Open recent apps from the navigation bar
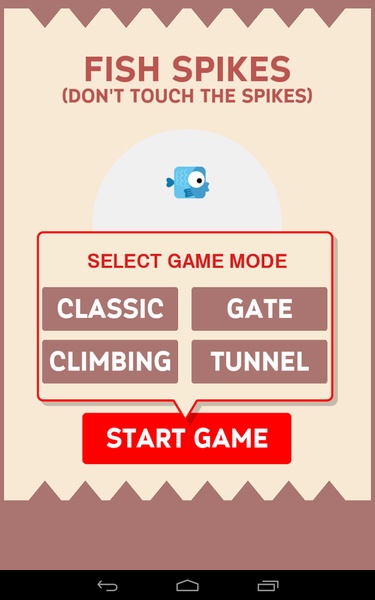375x600 pixels. [x=268, y=585]
